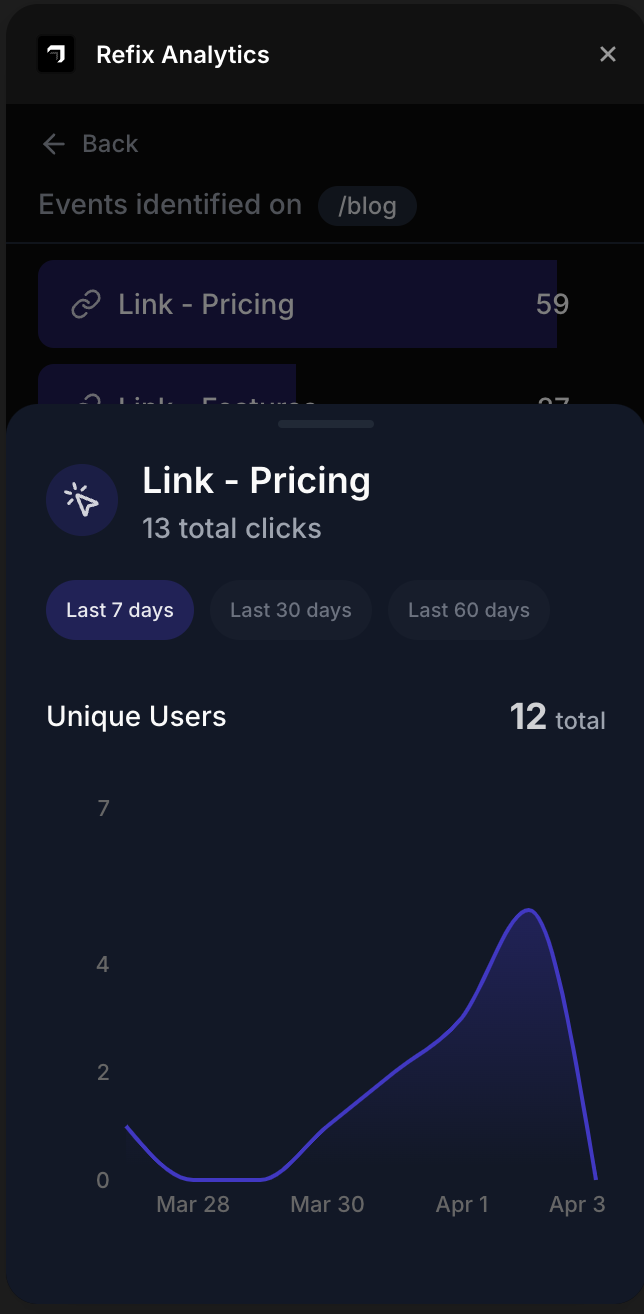Go back to previous view
Viewport: 644px width, 1314px height.
(x=90, y=144)
